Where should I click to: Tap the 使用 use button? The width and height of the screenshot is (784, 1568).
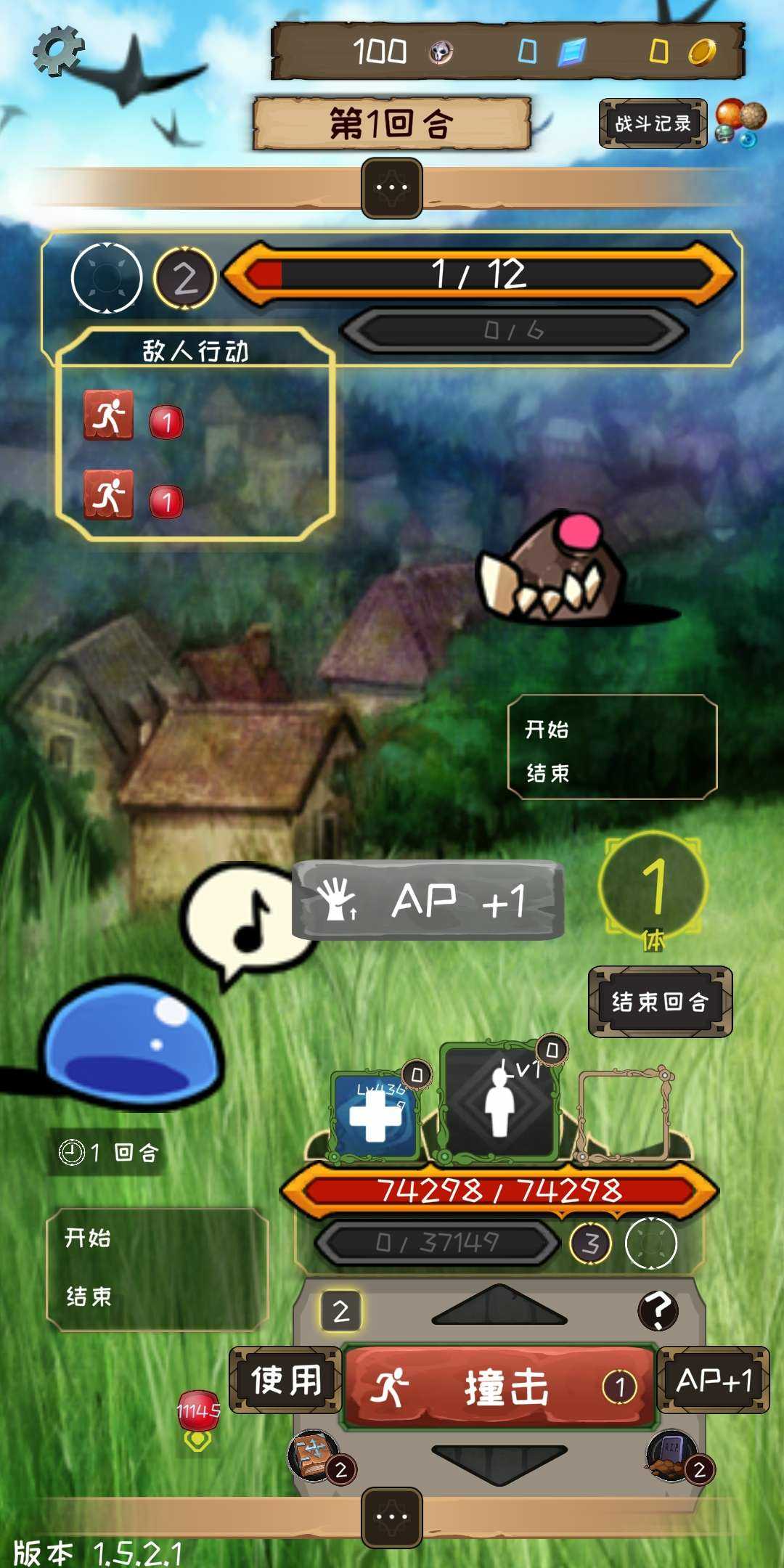pyautogui.click(x=286, y=1380)
